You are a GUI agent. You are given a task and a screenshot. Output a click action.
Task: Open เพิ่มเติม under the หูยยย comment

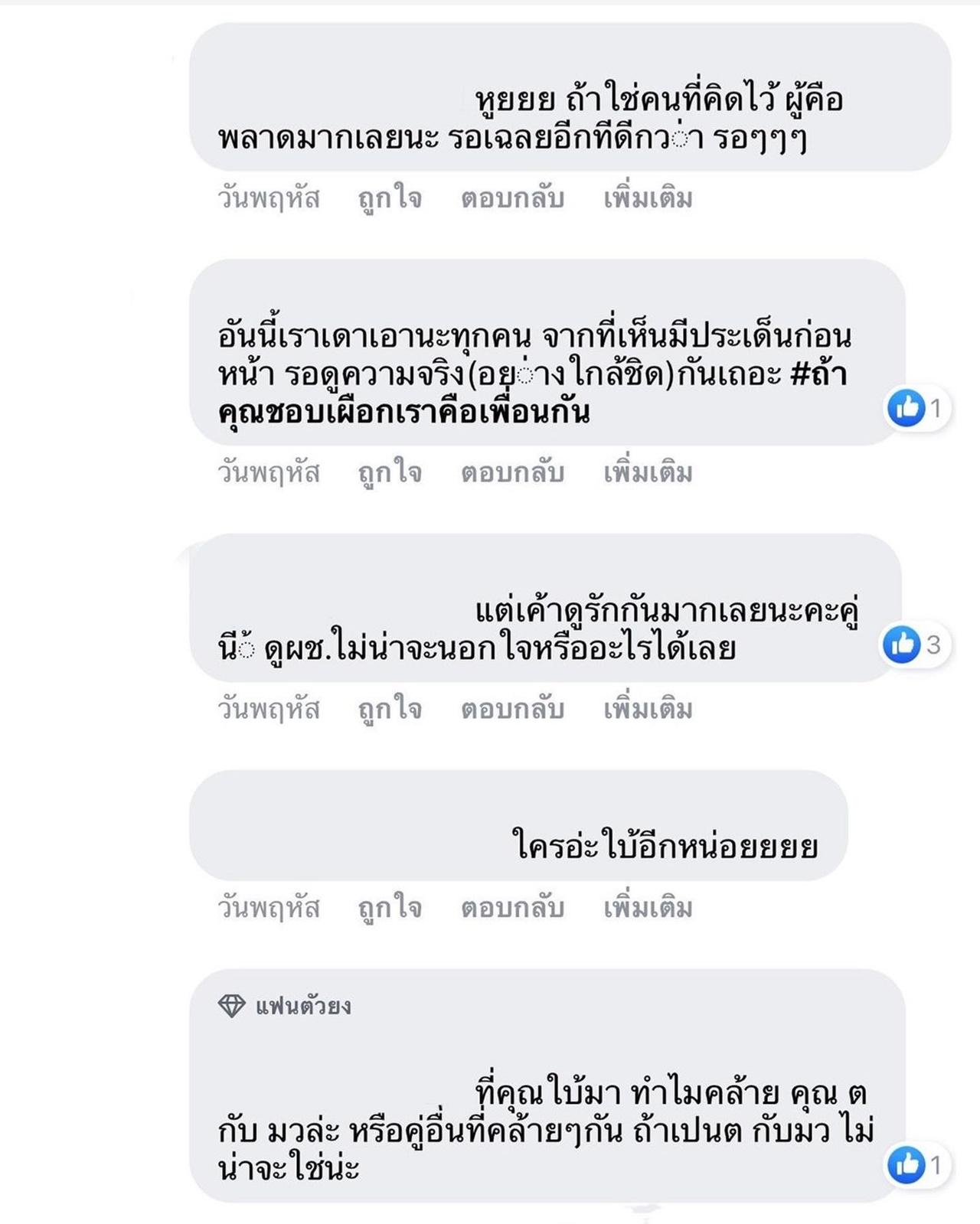coord(648,199)
